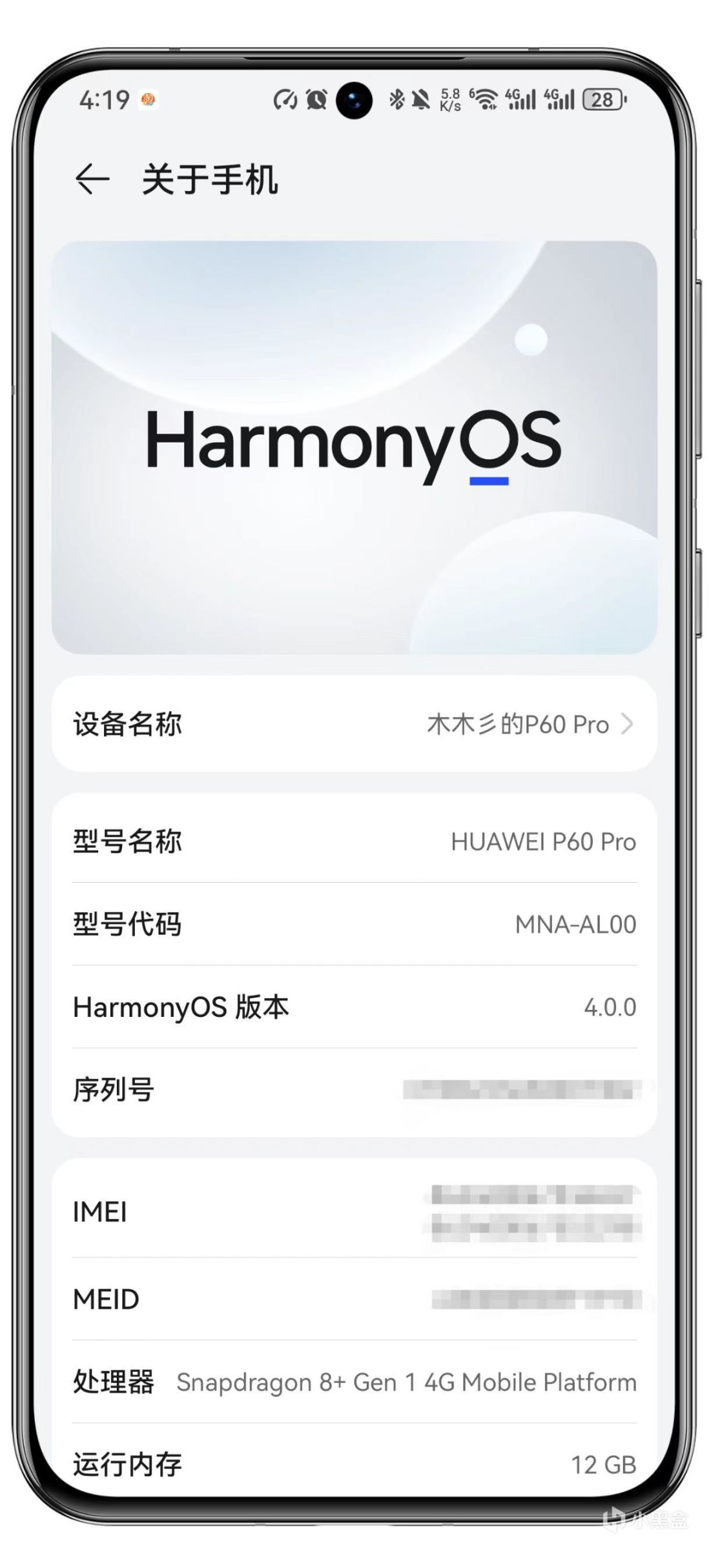
Task: Go back from the 关于手机 page
Action: click(92, 179)
